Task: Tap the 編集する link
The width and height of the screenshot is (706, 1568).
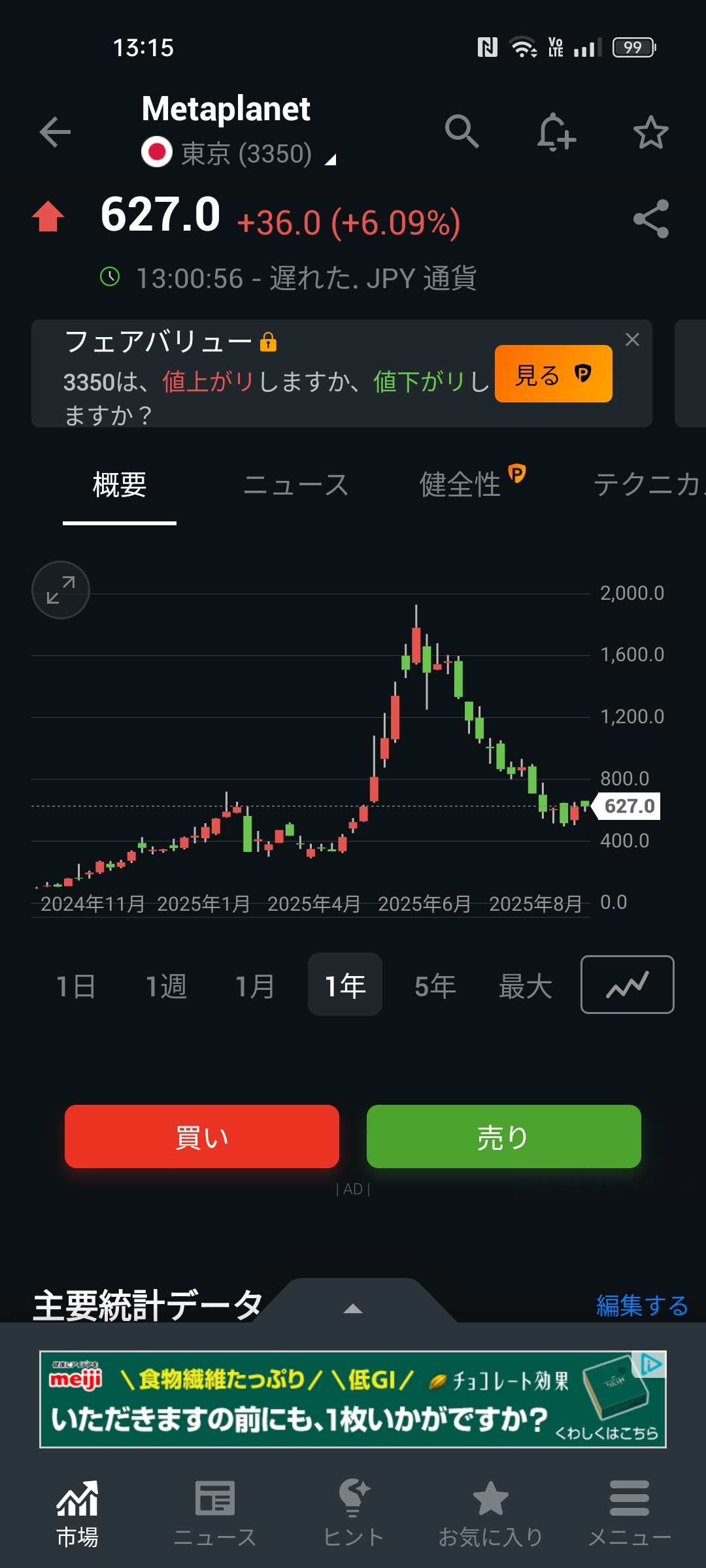Action: (x=641, y=1305)
